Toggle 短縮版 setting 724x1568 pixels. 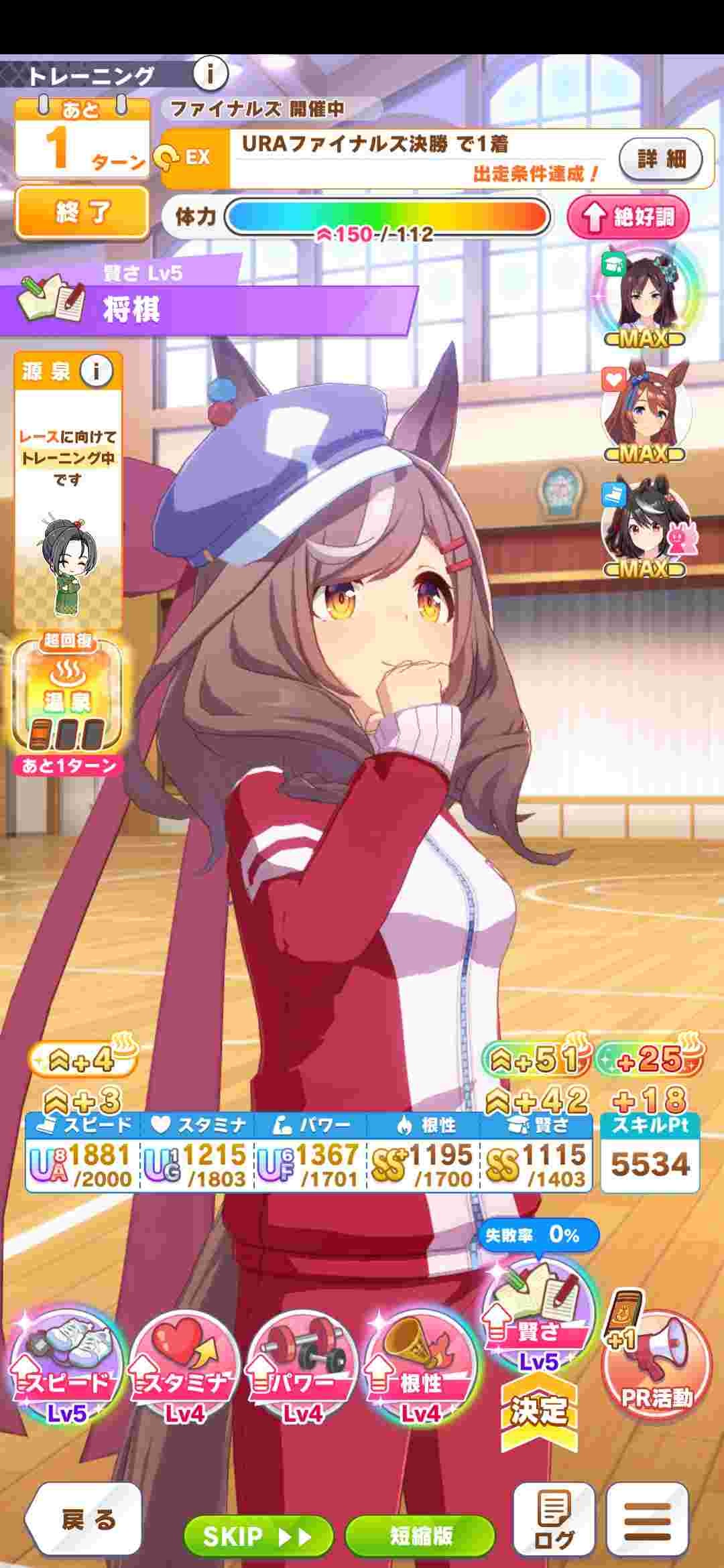(x=420, y=1536)
